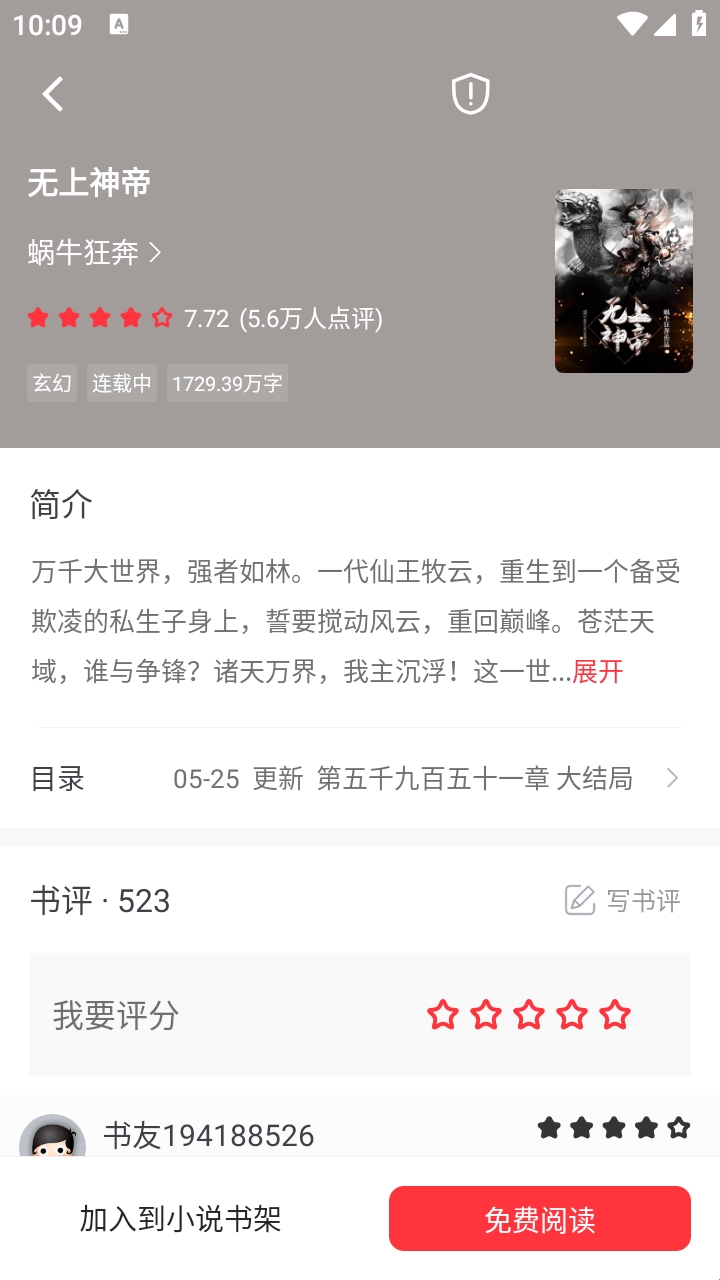This screenshot has width=720, height=1280.
Task: Start reading with 免费阅读
Action: click(x=540, y=1219)
